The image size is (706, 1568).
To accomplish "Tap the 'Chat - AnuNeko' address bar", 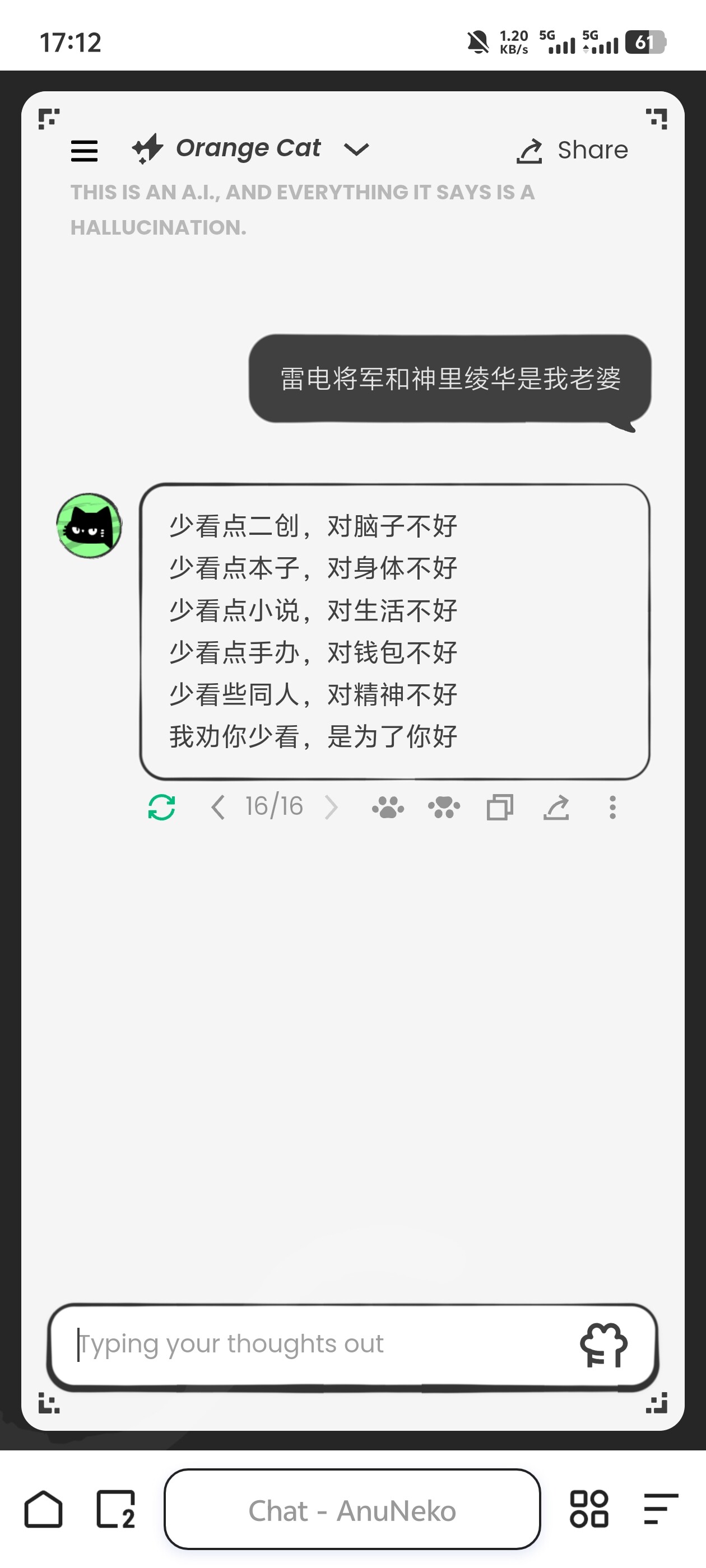I will [x=352, y=1510].
